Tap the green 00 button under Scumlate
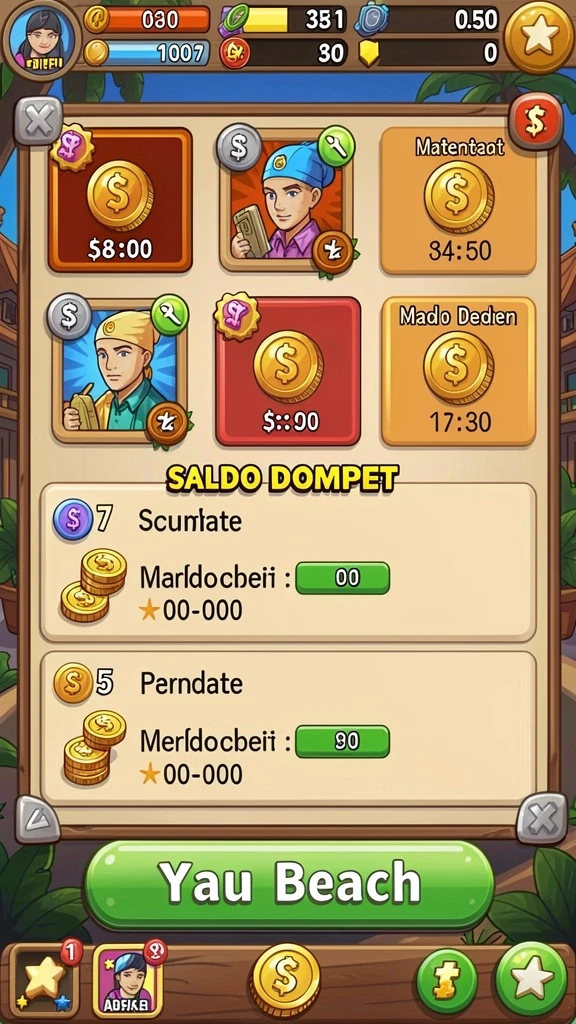Image resolution: width=576 pixels, height=1024 pixels. coord(343,578)
